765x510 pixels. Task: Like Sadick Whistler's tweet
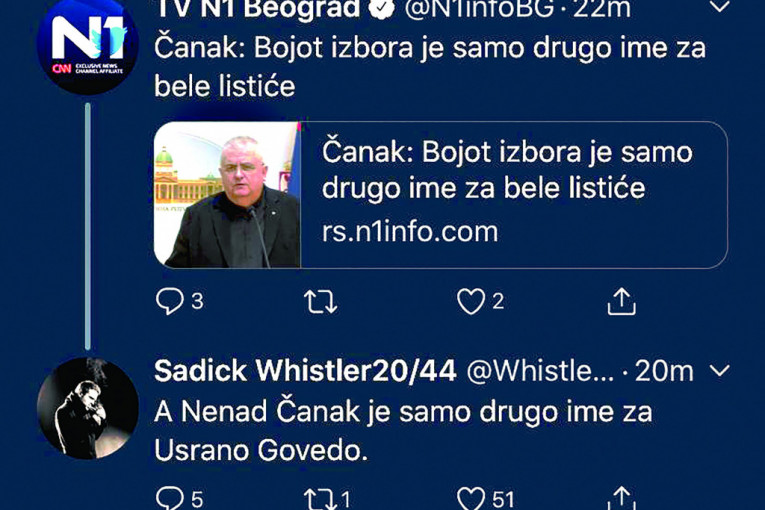coord(470,498)
